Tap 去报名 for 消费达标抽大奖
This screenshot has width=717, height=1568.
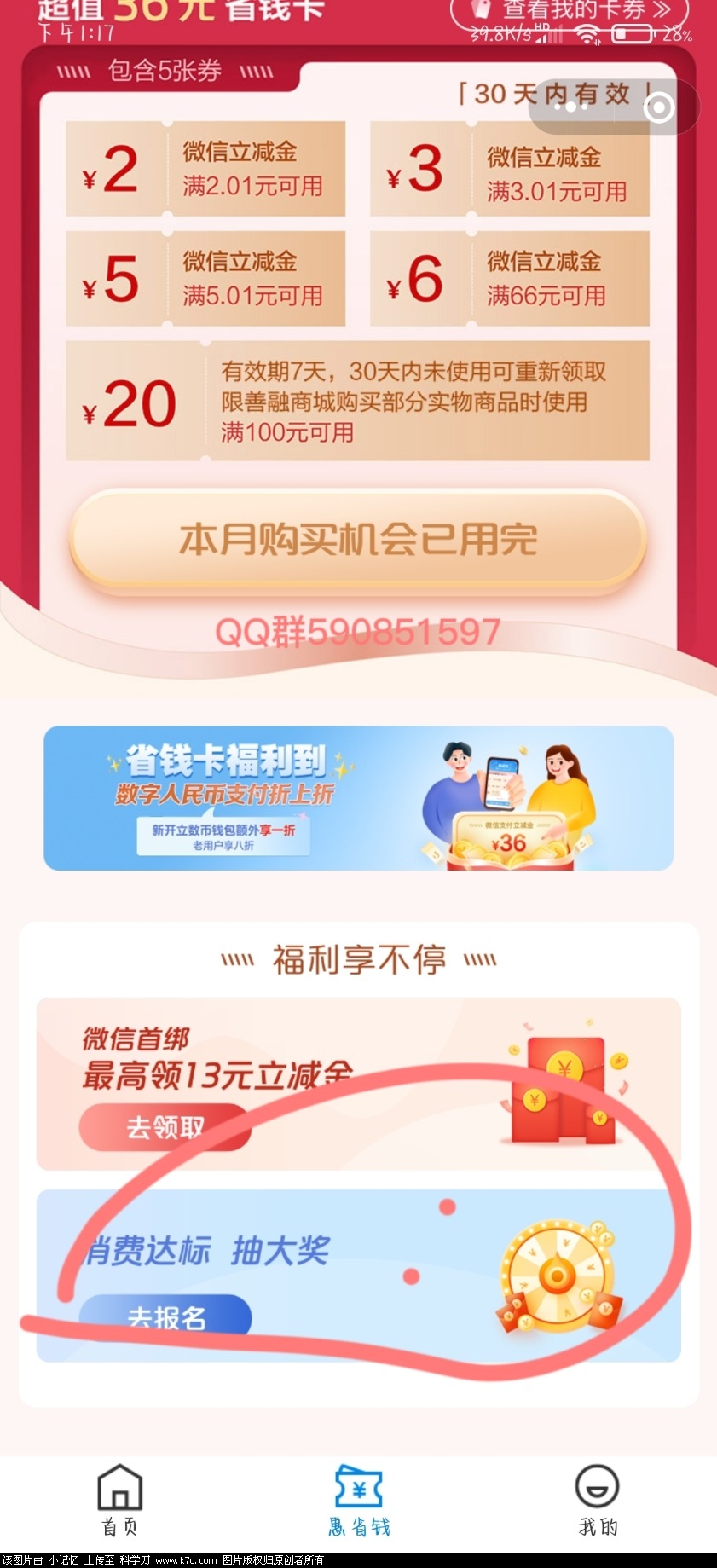165,1316
